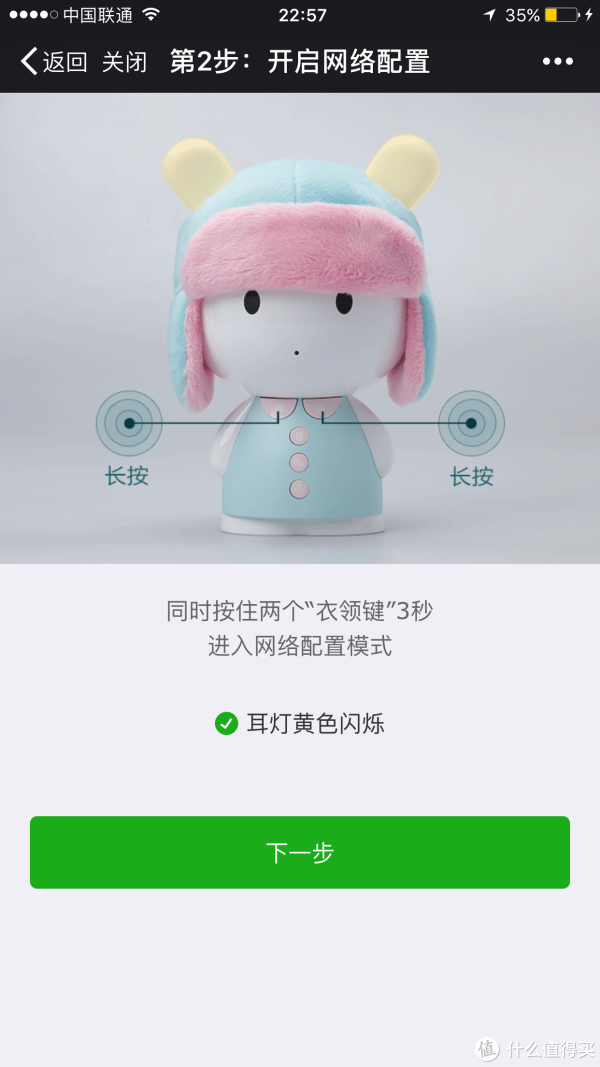The image size is (600, 1067).
Task: Close the page via 关闭
Action: pos(124,62)
